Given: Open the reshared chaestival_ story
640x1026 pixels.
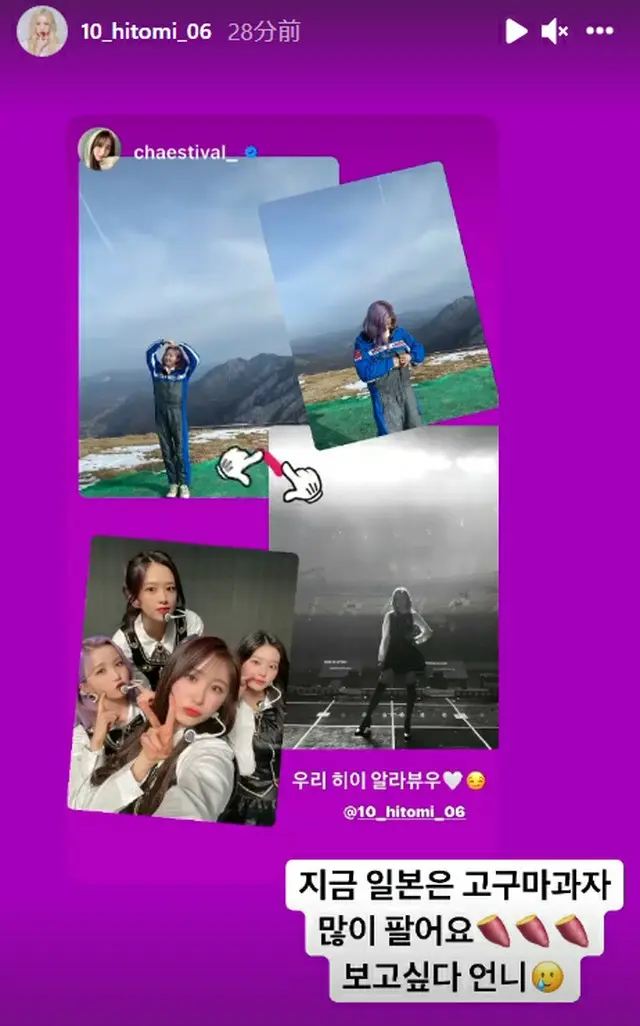Looking at the screenshot, I should pyautogui.click(x=283, y=480).
